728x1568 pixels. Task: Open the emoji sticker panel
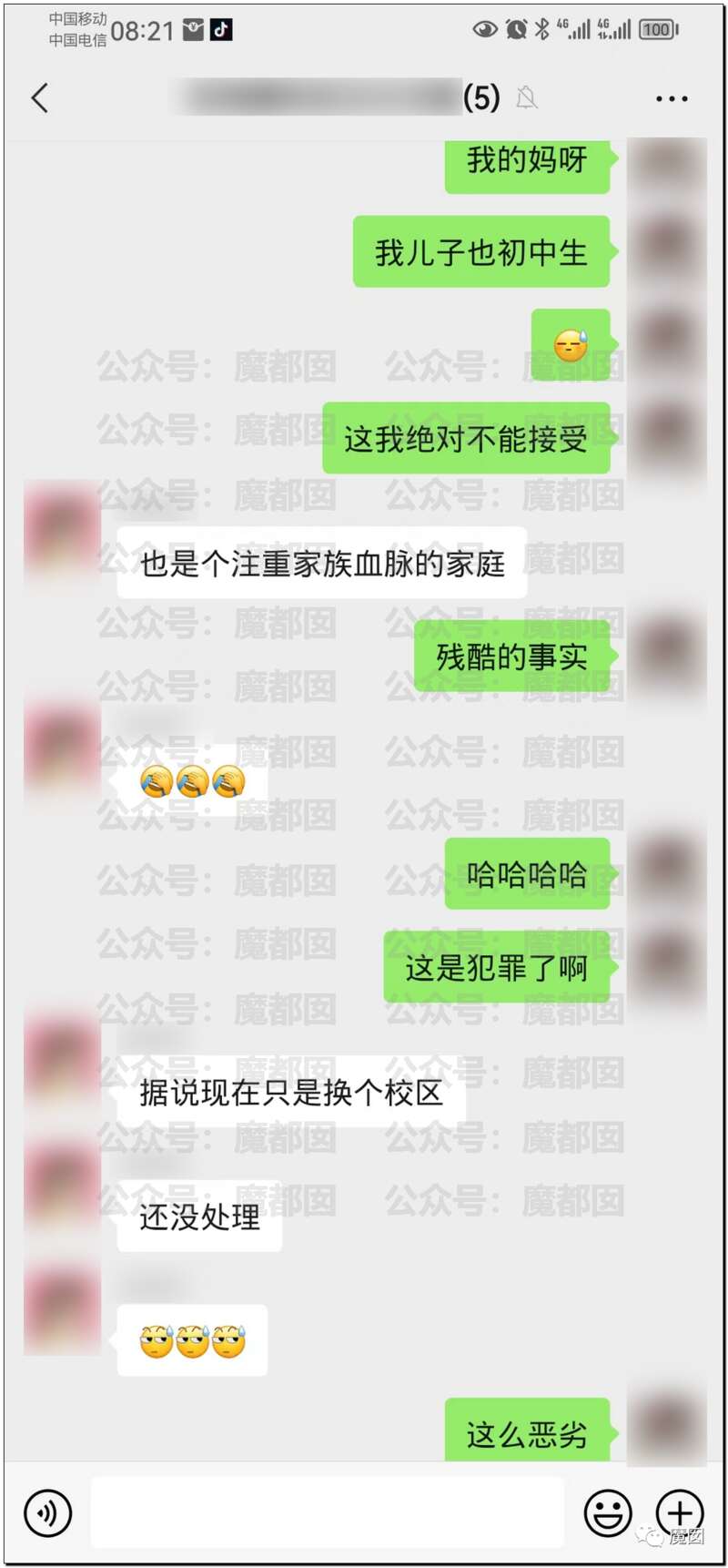608,1512
